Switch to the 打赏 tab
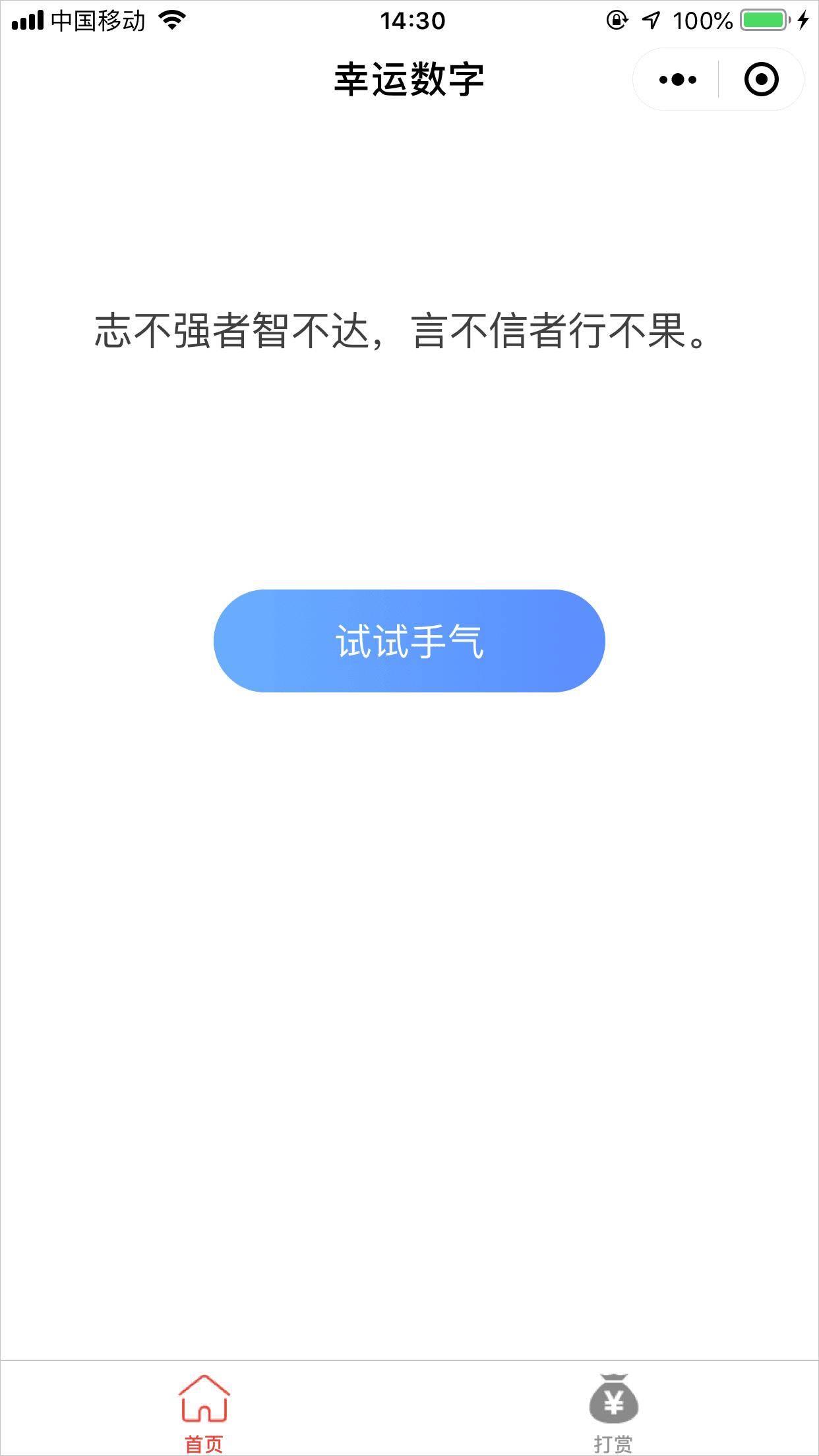The width and height of the screenshot is (819, 1456). click(614, 1411)
